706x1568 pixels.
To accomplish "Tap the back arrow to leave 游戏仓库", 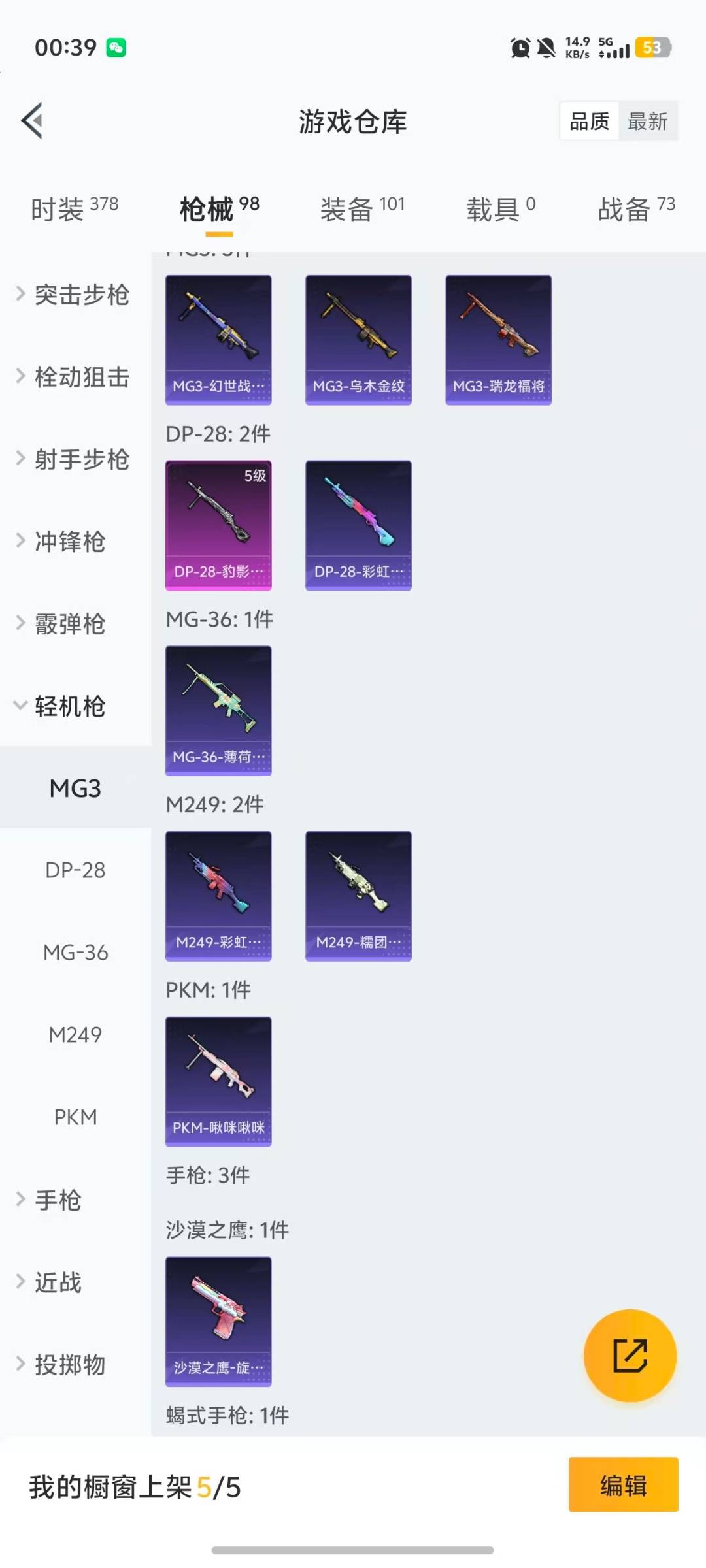I will [x=33, y=122].
